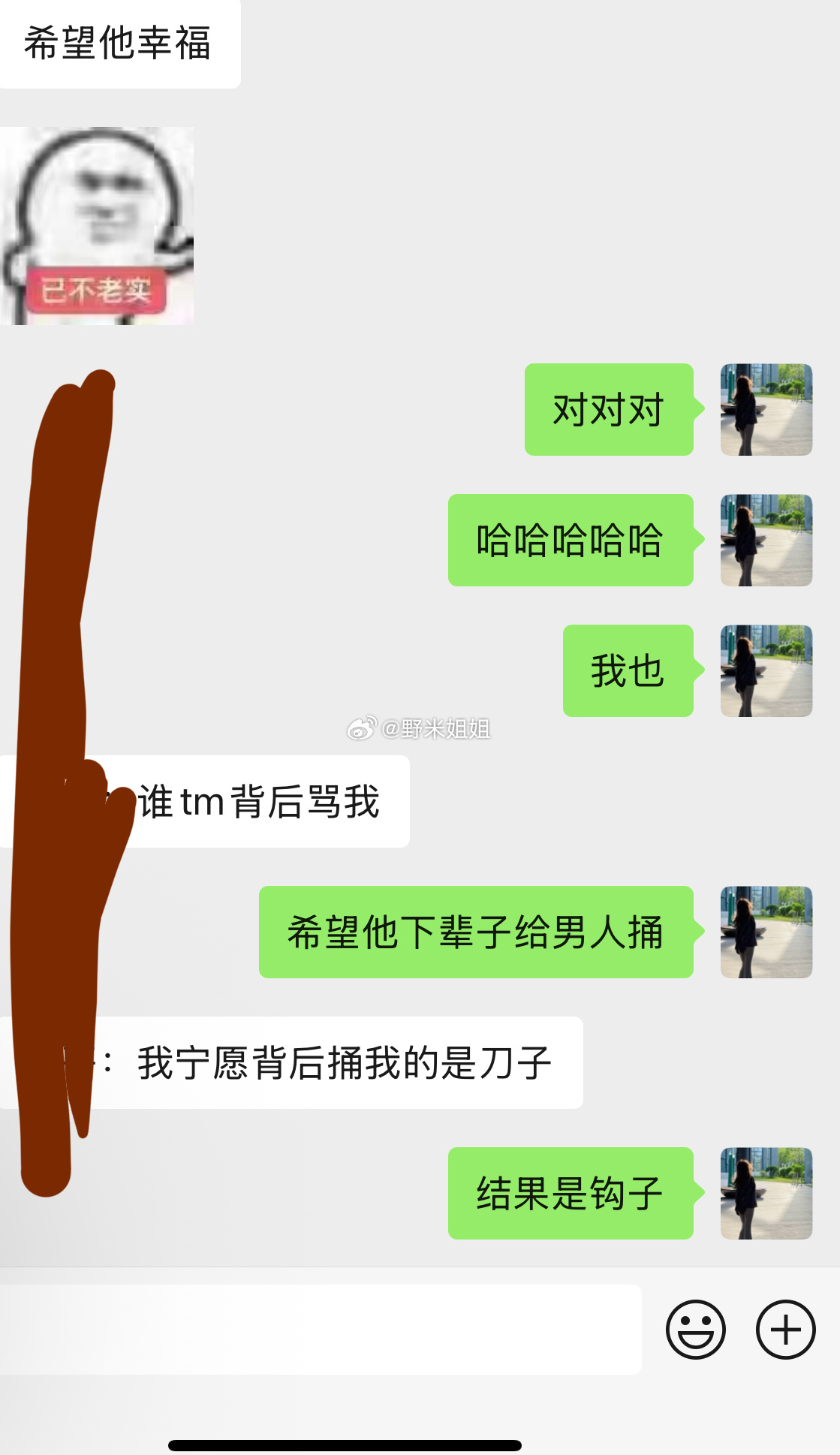Tap avatar next to 结果是钩子 message

[x=766, y=1193]
